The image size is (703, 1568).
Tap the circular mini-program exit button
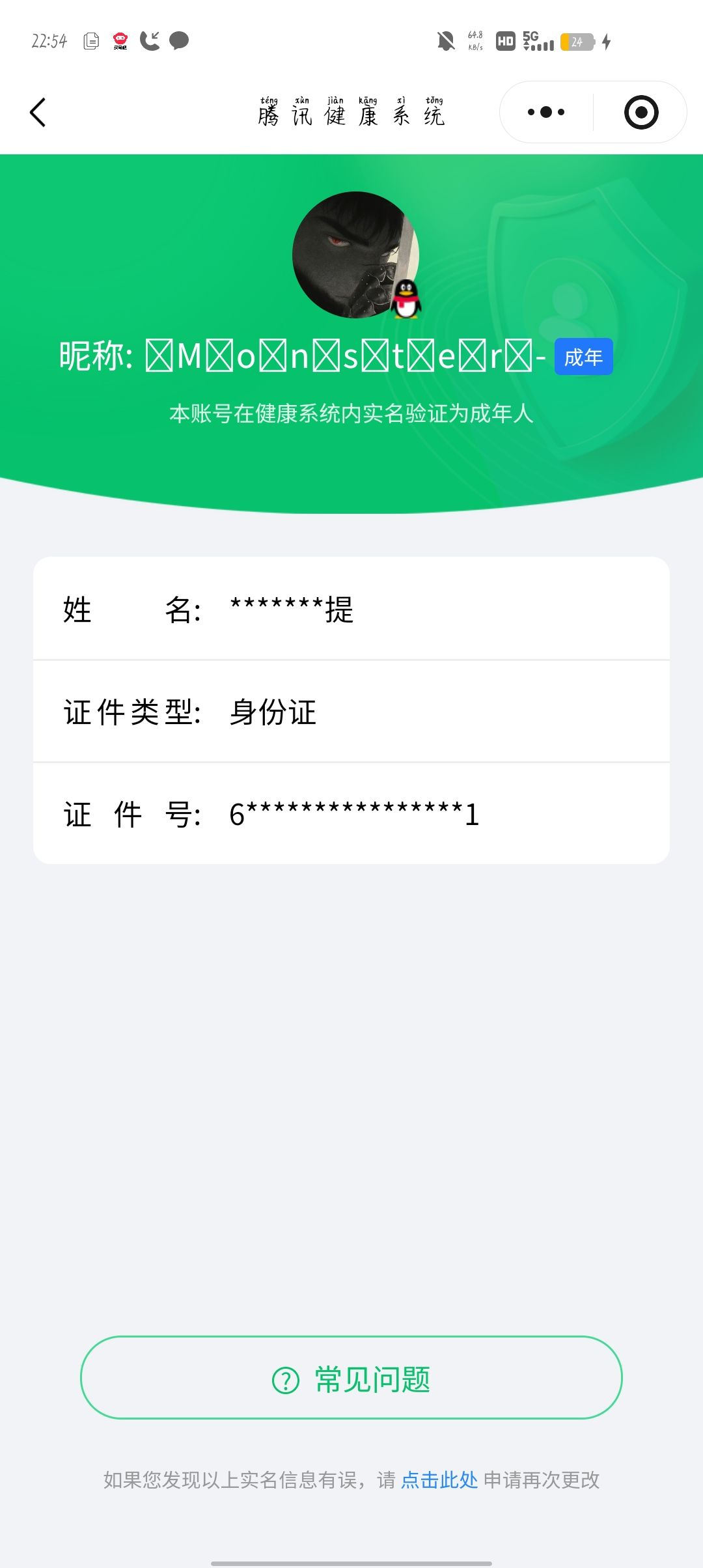[x=641, y=112]
